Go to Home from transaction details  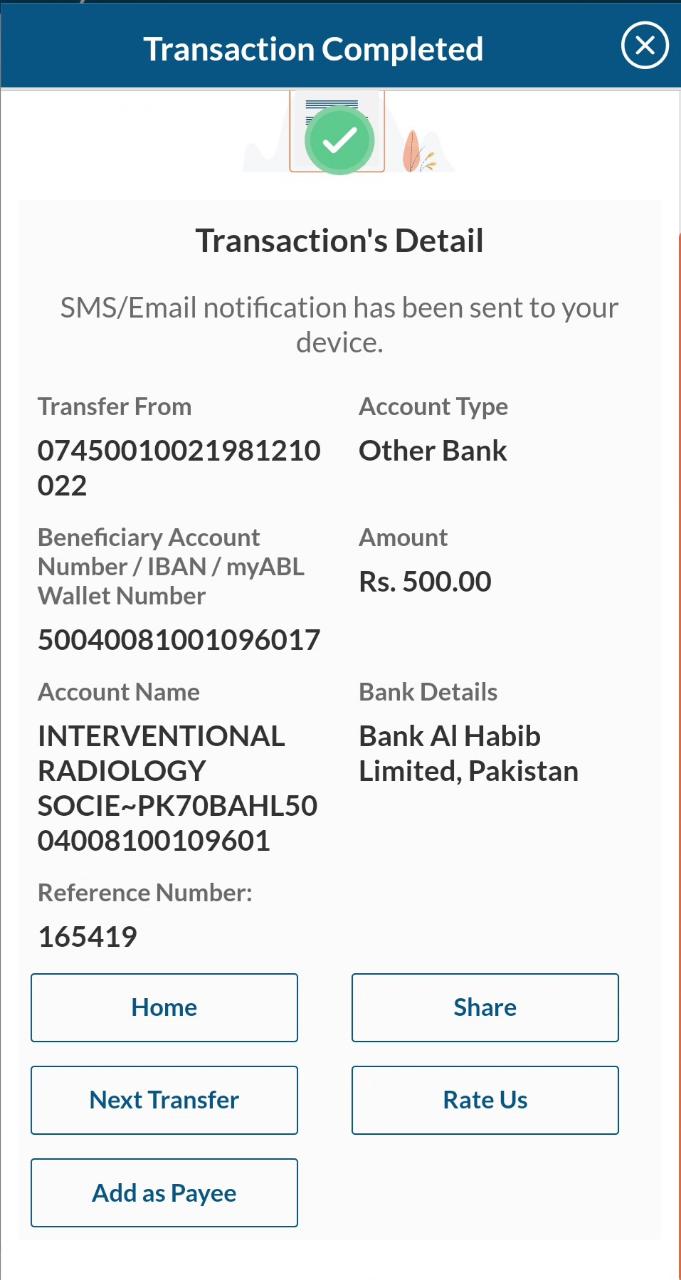(164, 1007)
